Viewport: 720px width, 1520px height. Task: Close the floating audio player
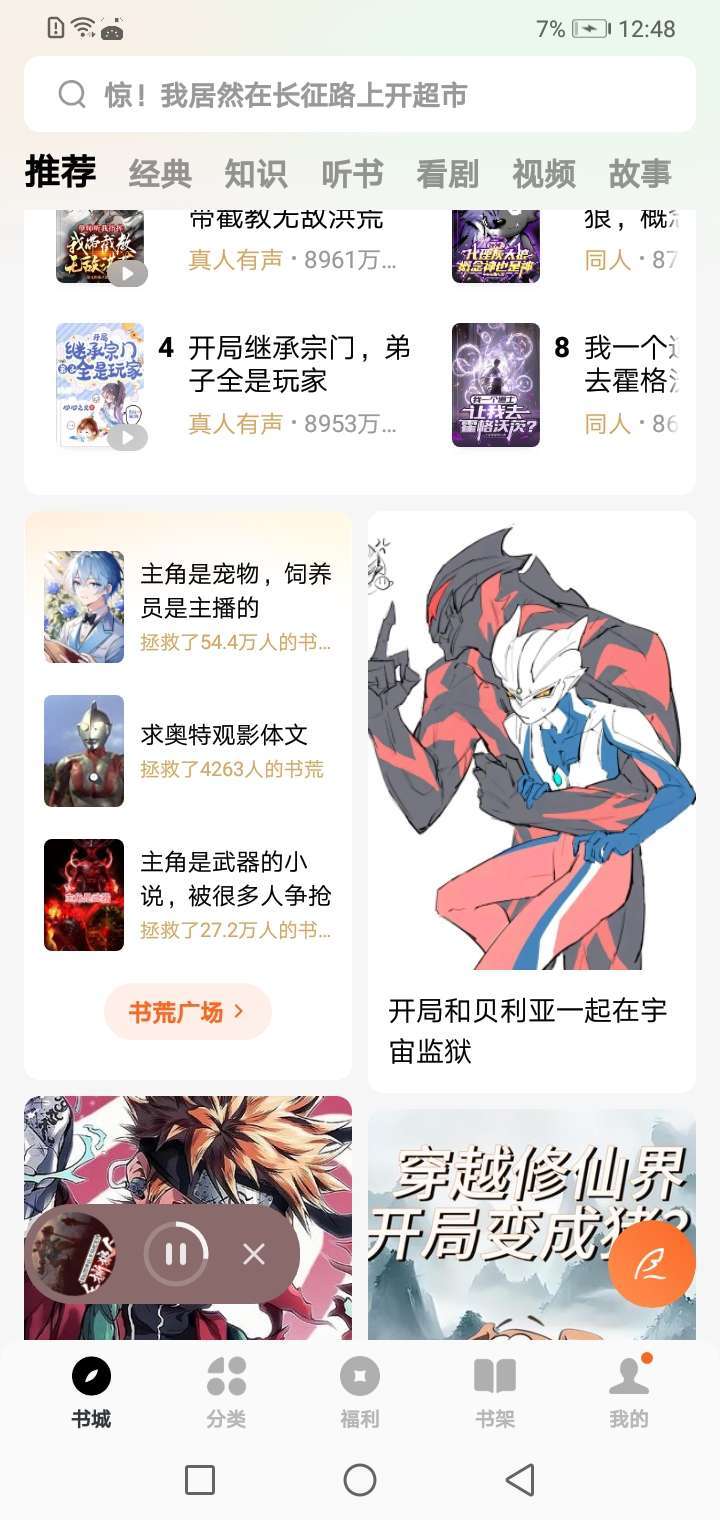[254, 1254]
